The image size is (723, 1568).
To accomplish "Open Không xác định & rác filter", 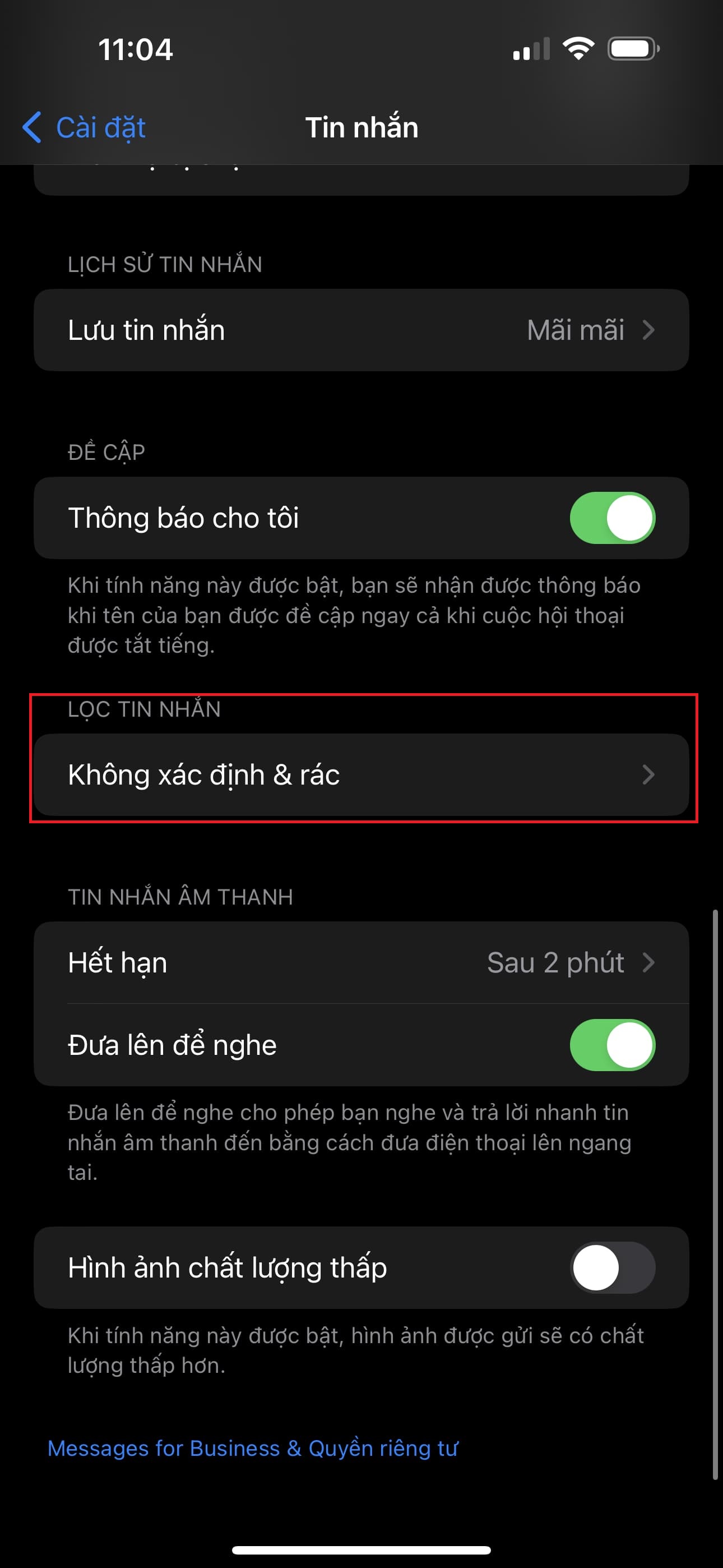I will [361, 774].
